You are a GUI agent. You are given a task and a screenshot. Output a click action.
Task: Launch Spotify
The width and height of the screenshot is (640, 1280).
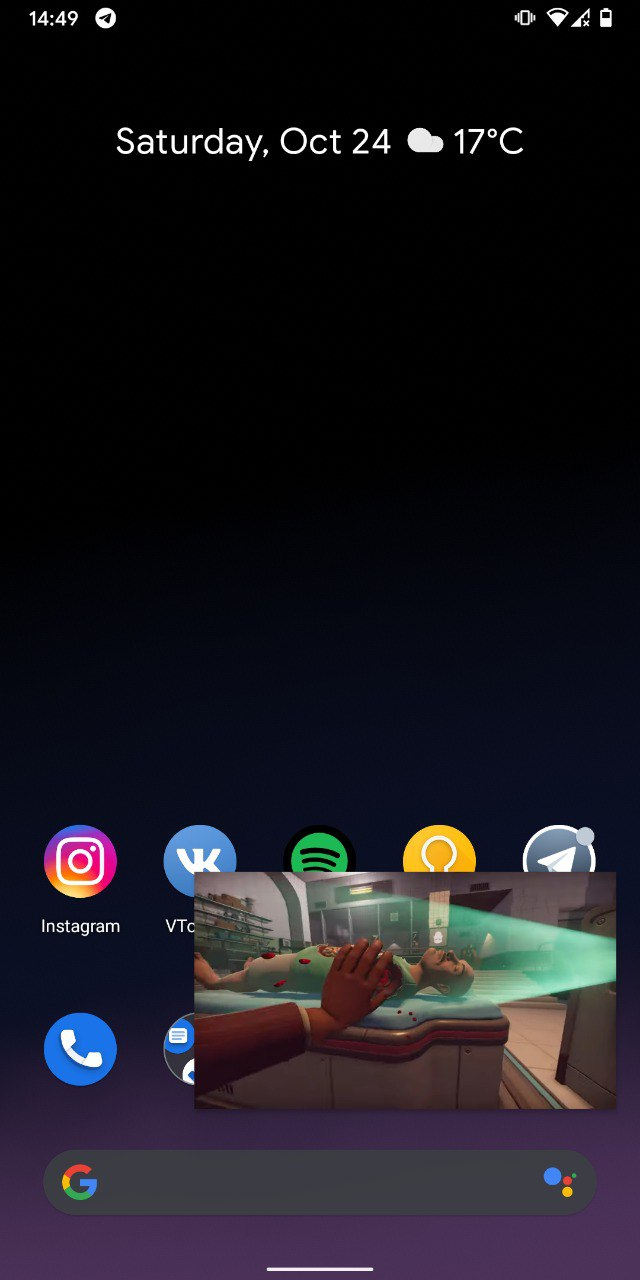[320, 850]
